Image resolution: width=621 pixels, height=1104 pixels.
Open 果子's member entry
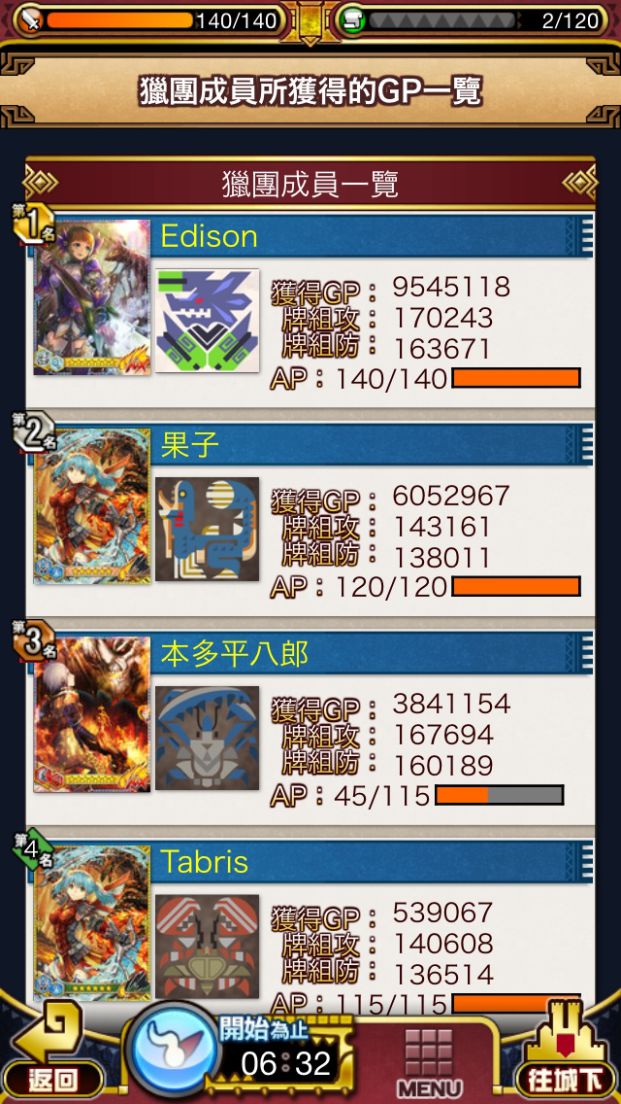[310, 517]
